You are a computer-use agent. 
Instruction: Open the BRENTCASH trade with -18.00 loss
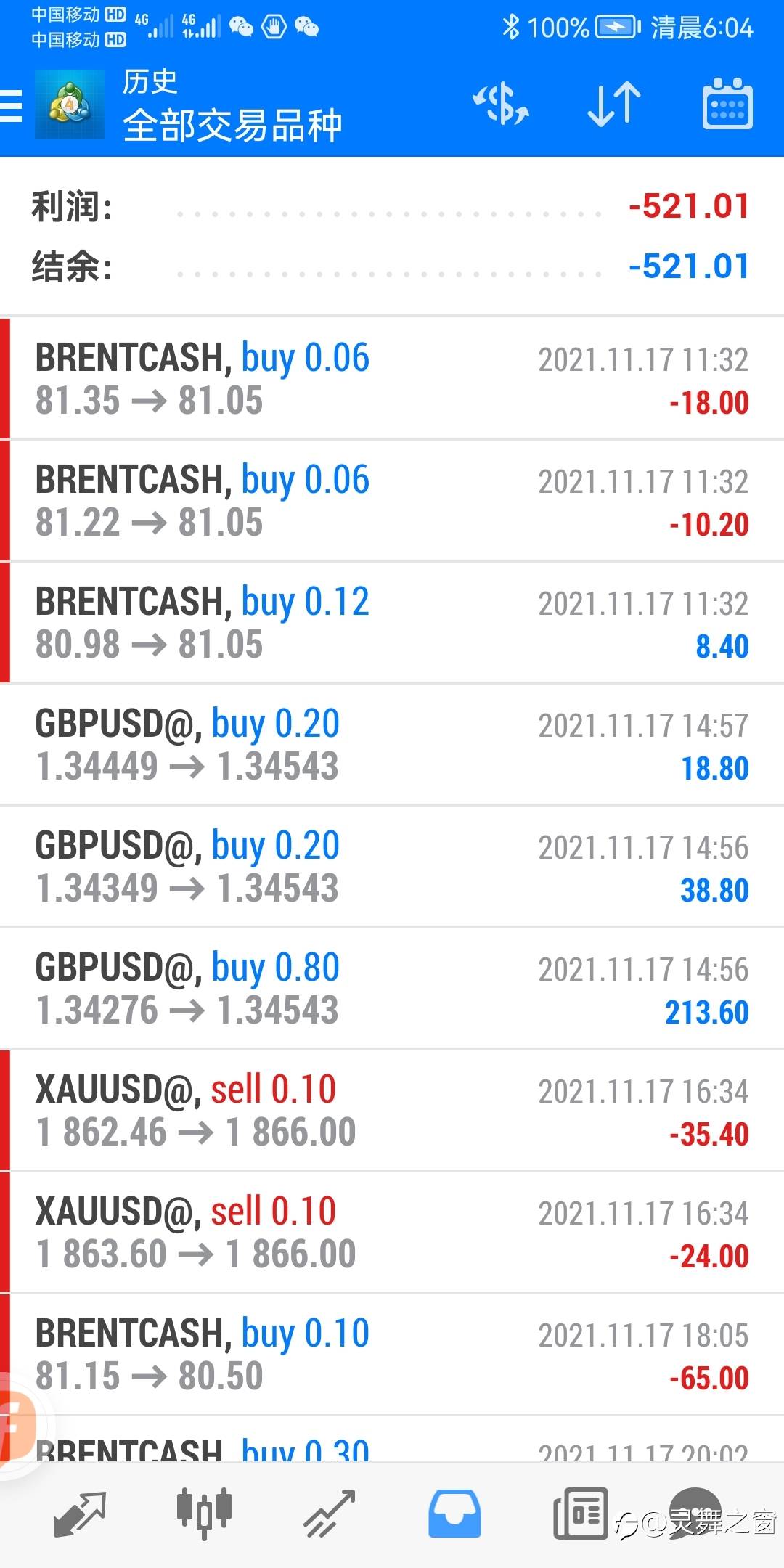pyautogui.click(x=392, y=378)
